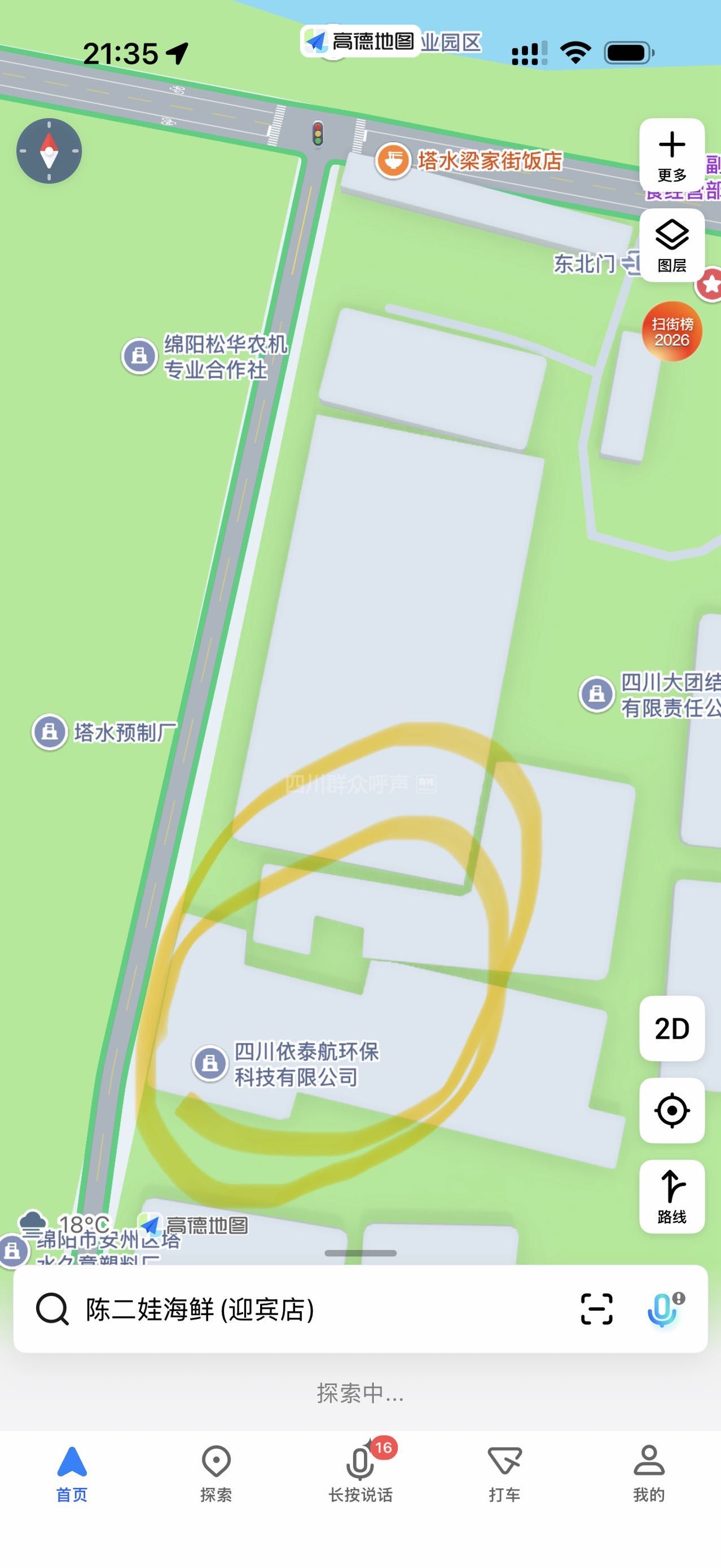Open the 扫街榜 2026 badge
This screenshot has height=1568, width=721.
point(672,332)
